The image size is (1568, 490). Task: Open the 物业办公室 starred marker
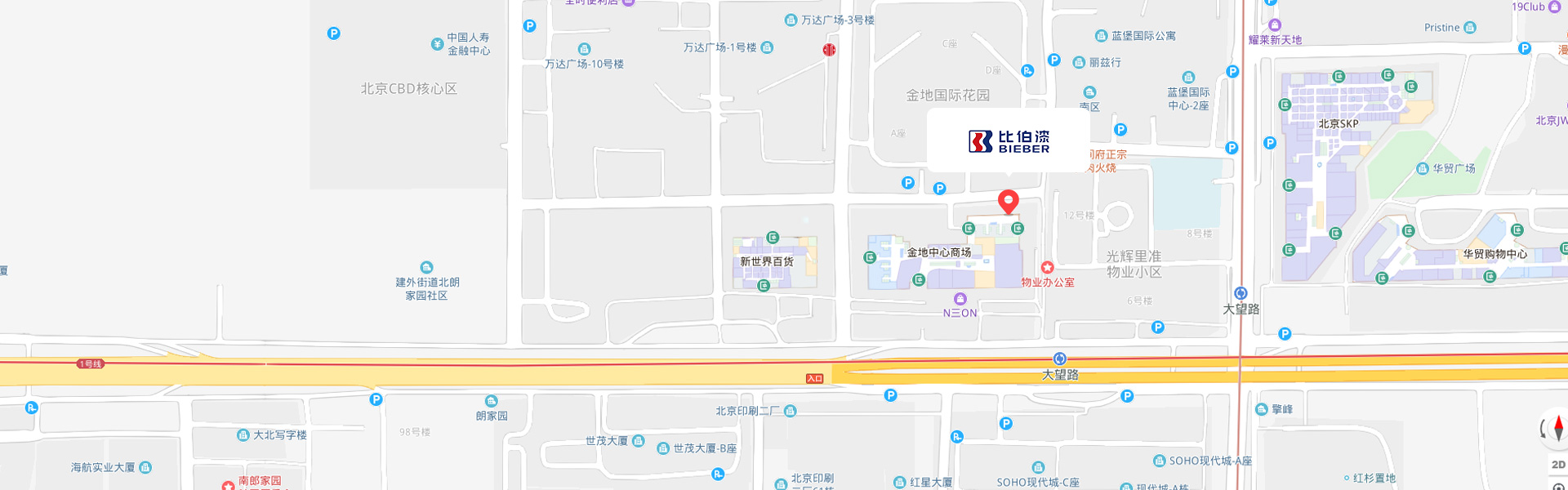1047,268
